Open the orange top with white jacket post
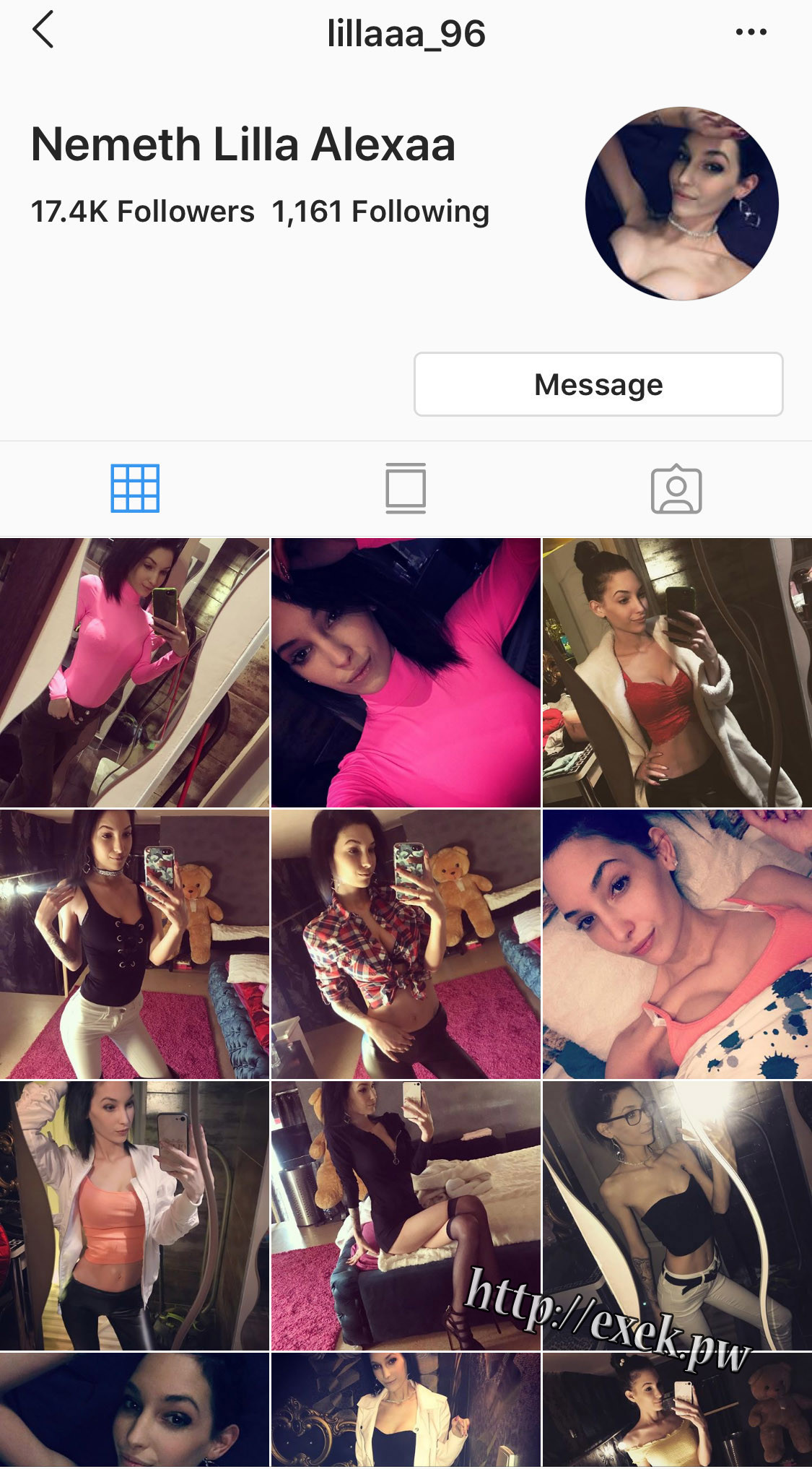Screen dimensions: 812x1469 [134, 1215]
